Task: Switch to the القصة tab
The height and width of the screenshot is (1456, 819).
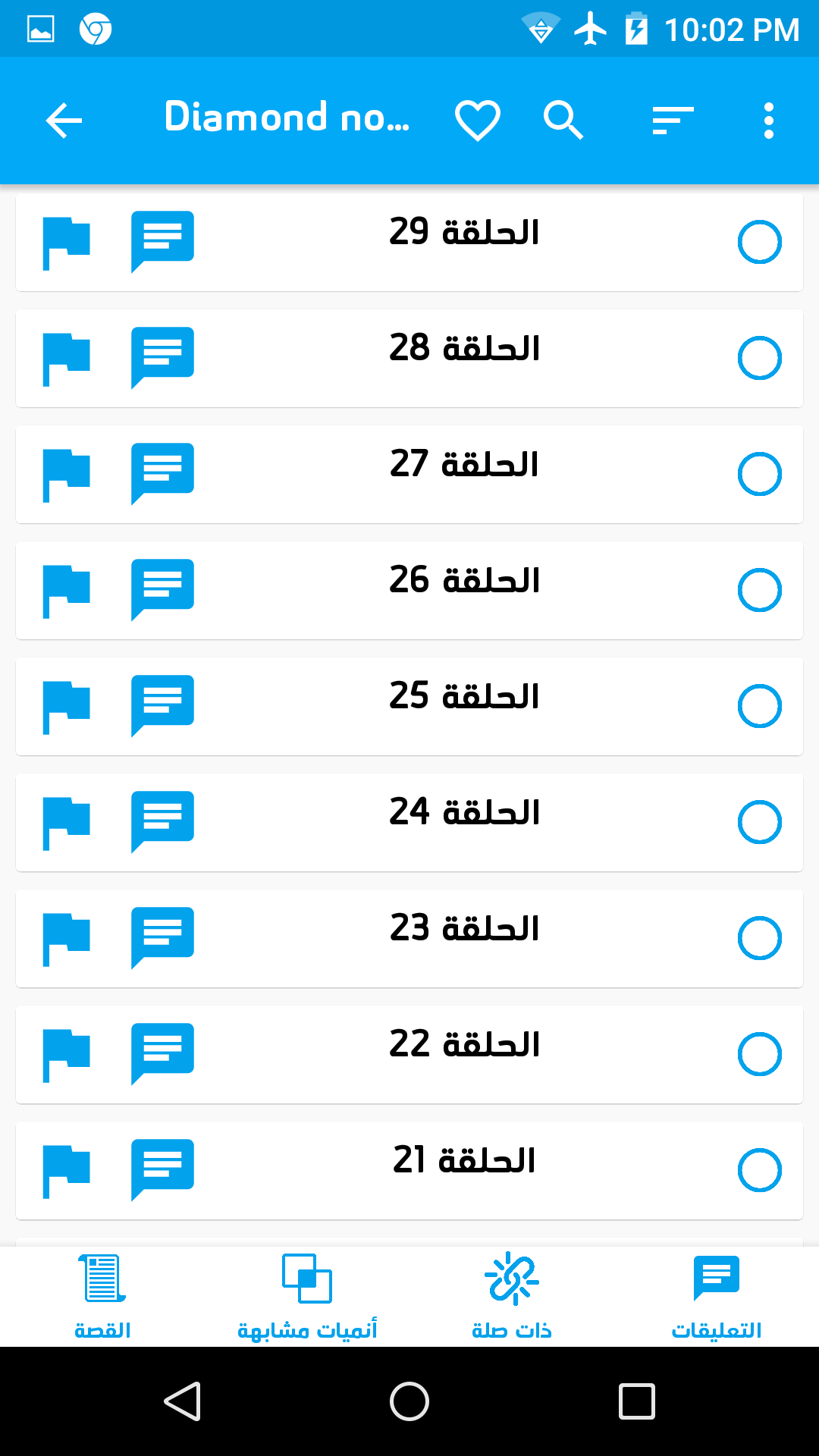Action: [102, 1297]
